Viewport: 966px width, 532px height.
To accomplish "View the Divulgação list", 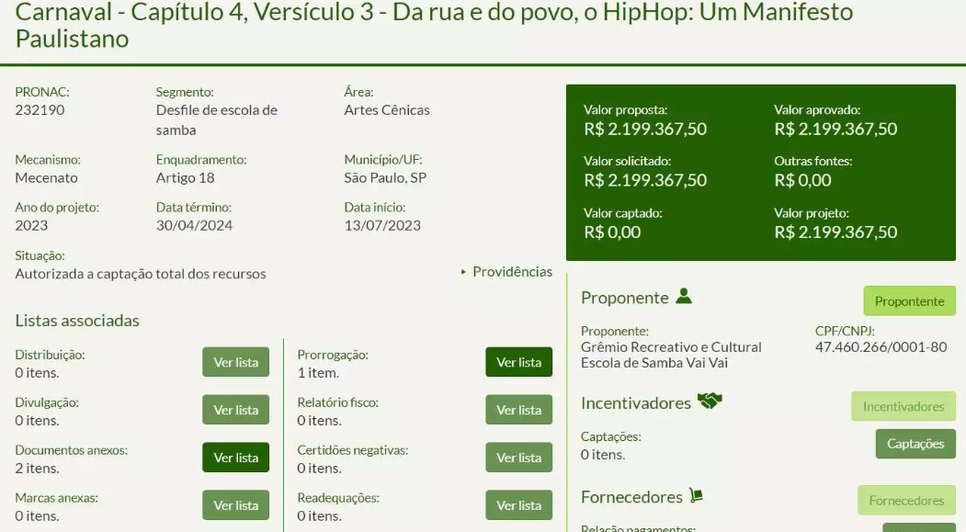I will [x=236, y=410].
